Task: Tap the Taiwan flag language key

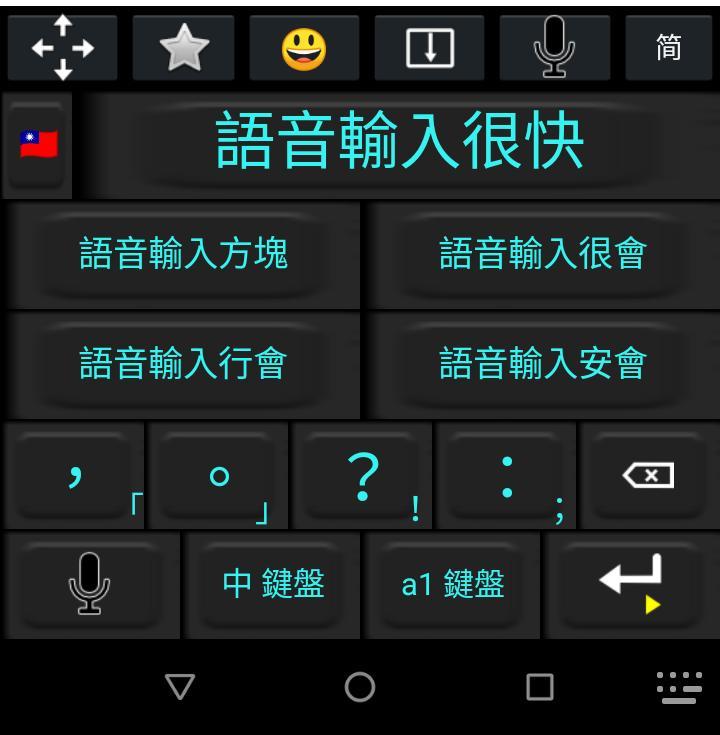Action: coord(38,145)
